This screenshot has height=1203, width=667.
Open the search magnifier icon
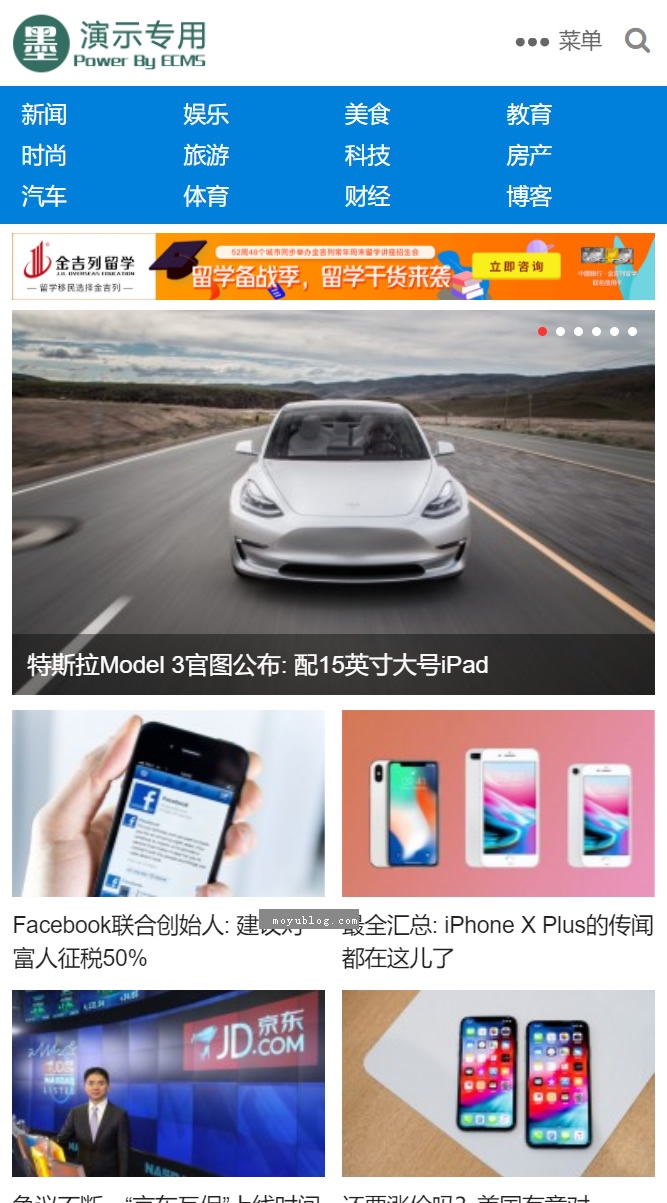coord(637,41)
